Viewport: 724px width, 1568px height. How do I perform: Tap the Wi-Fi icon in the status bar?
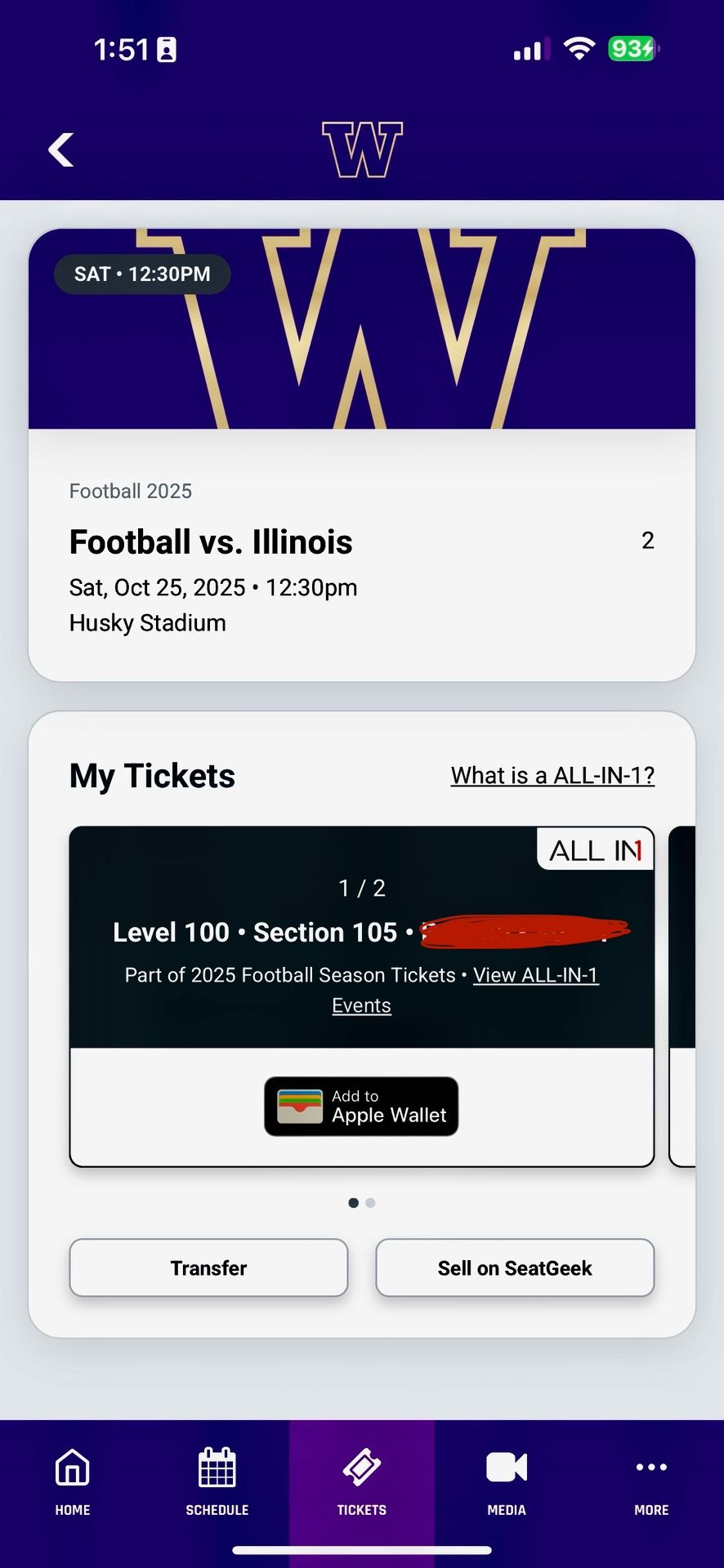pyautogui.click(x=579, y=49)
